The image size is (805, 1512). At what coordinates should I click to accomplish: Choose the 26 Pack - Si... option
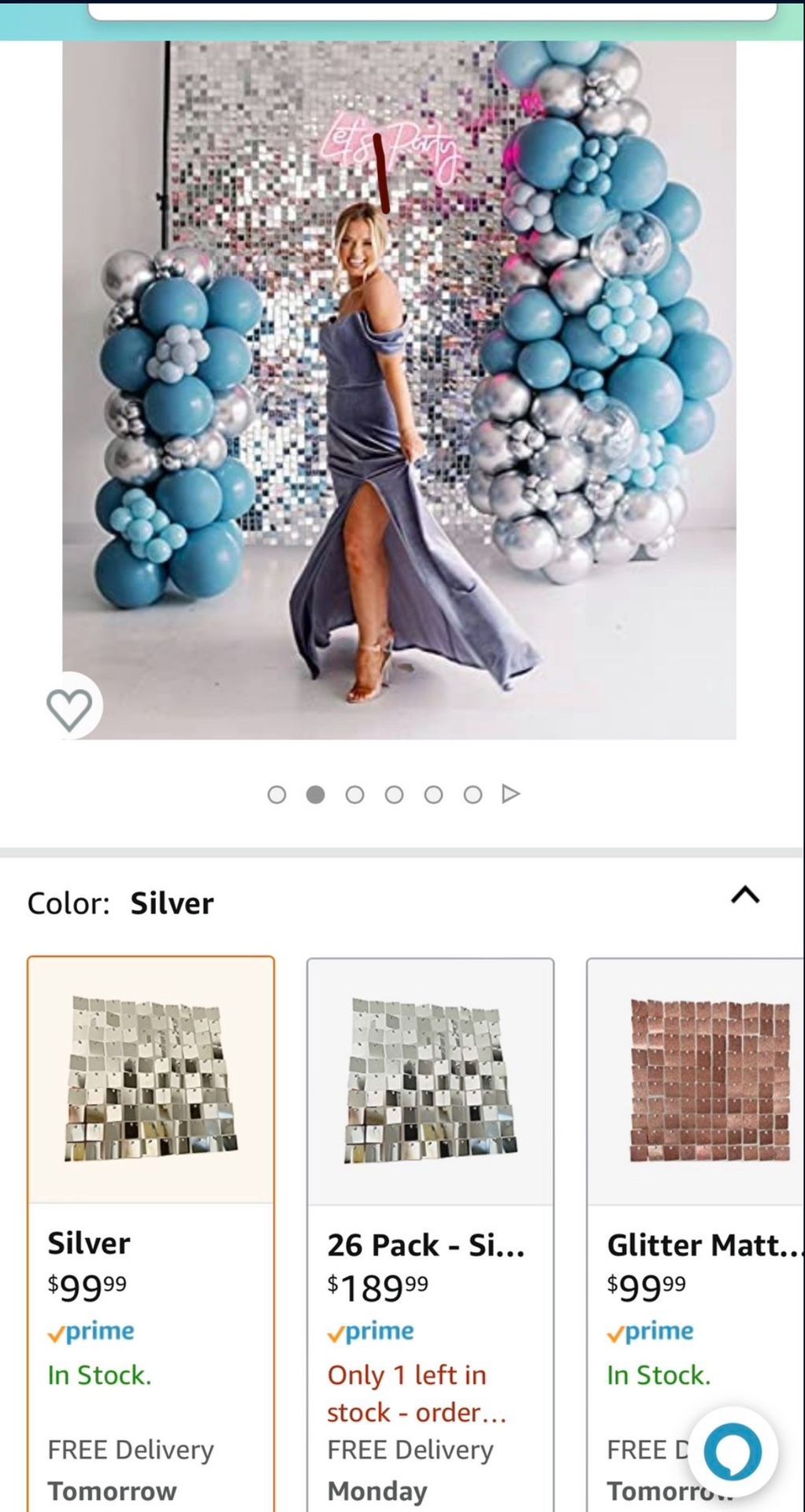click(x=430, y=1233)
